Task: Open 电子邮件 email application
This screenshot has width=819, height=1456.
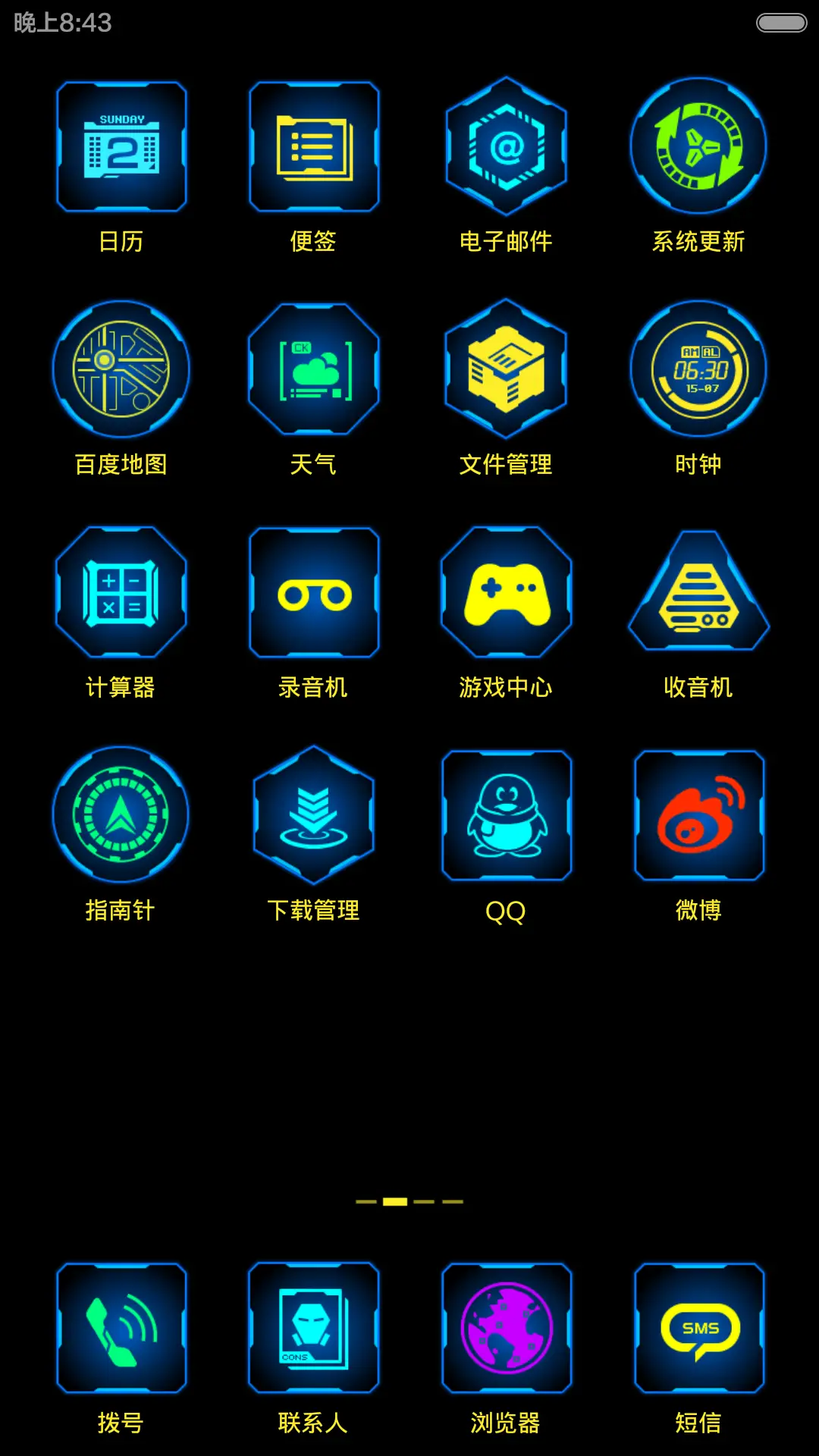Action: [x=506, y=146]
